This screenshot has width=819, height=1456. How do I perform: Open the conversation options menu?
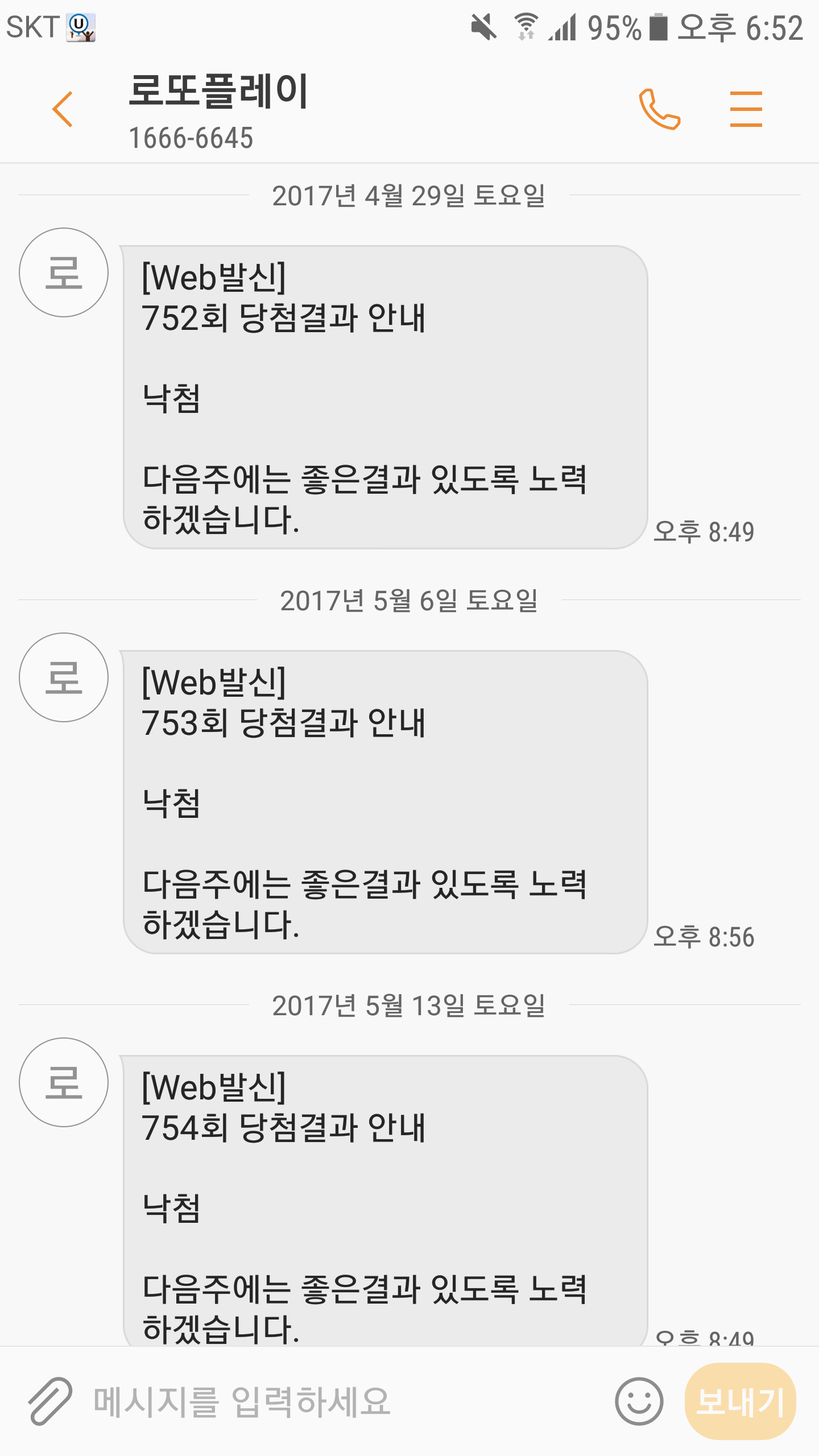[746, 109]
